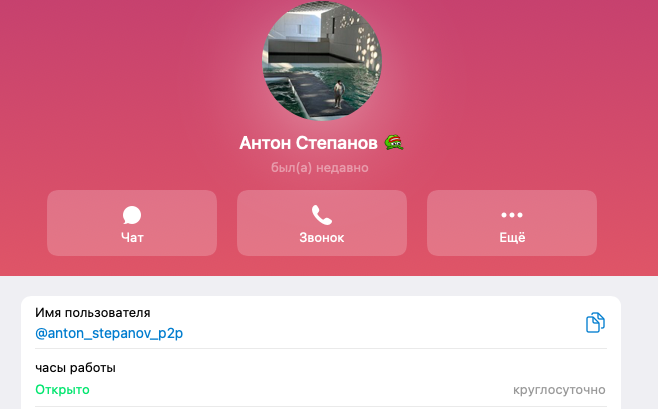
Task: Open chat with Антон Степанов
Action: tap(132, 223)
